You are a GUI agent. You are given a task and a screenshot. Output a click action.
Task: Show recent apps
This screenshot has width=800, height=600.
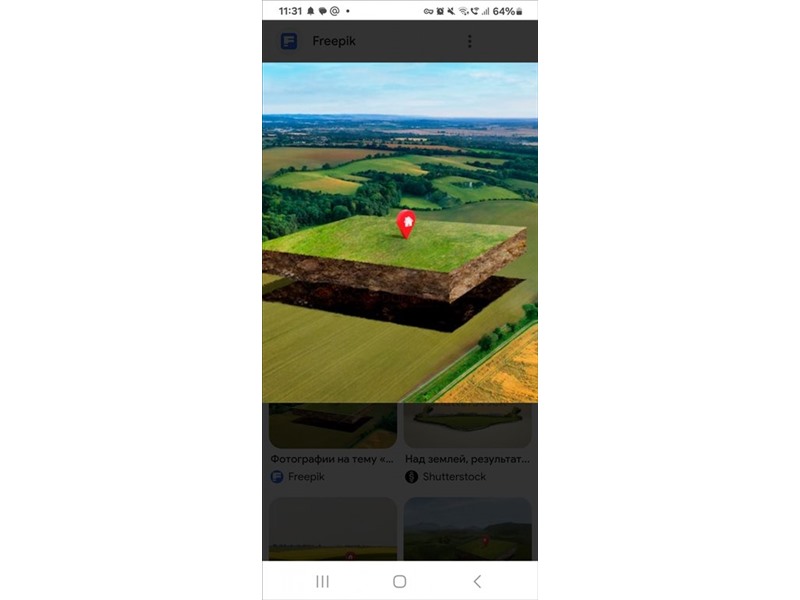click(x=322, y=581)
